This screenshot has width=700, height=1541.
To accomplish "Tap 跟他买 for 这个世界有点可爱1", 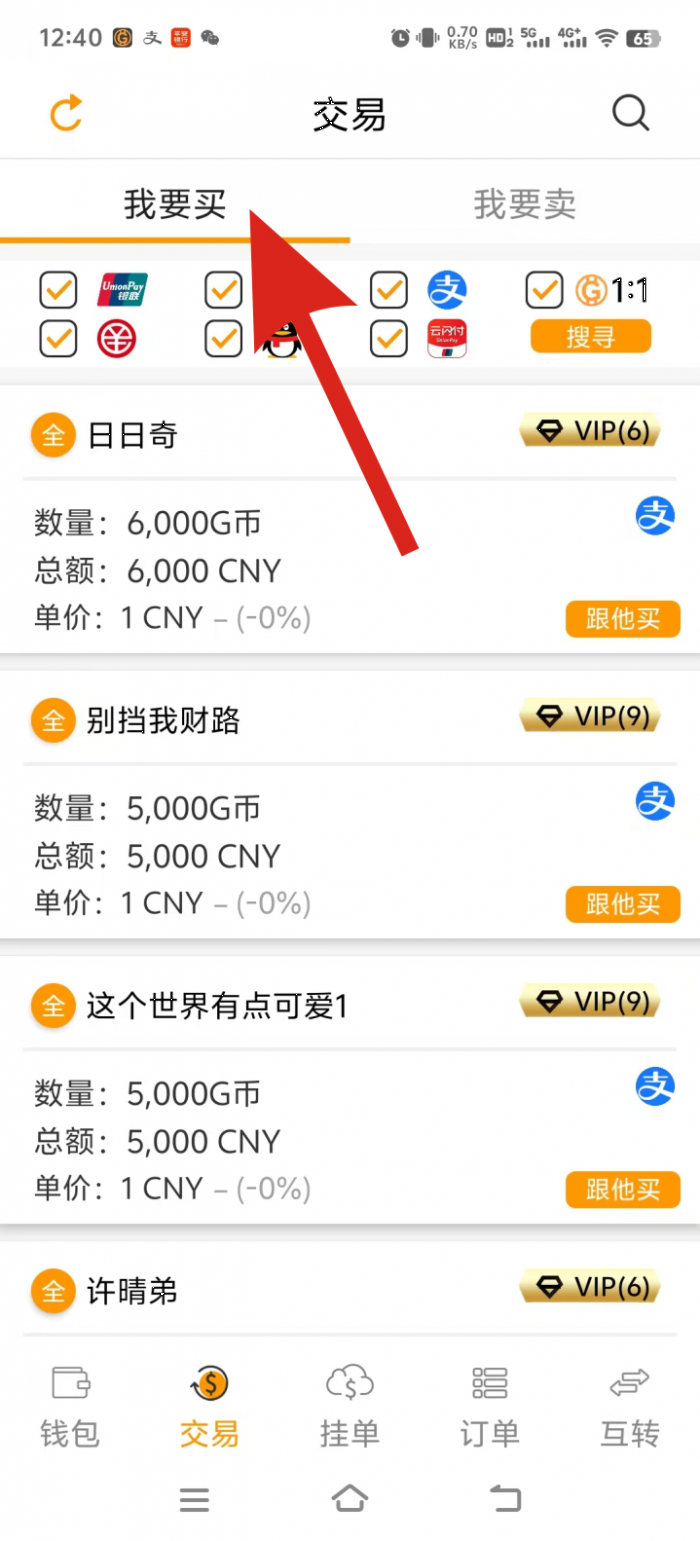I will click(x=622, y=1189).
